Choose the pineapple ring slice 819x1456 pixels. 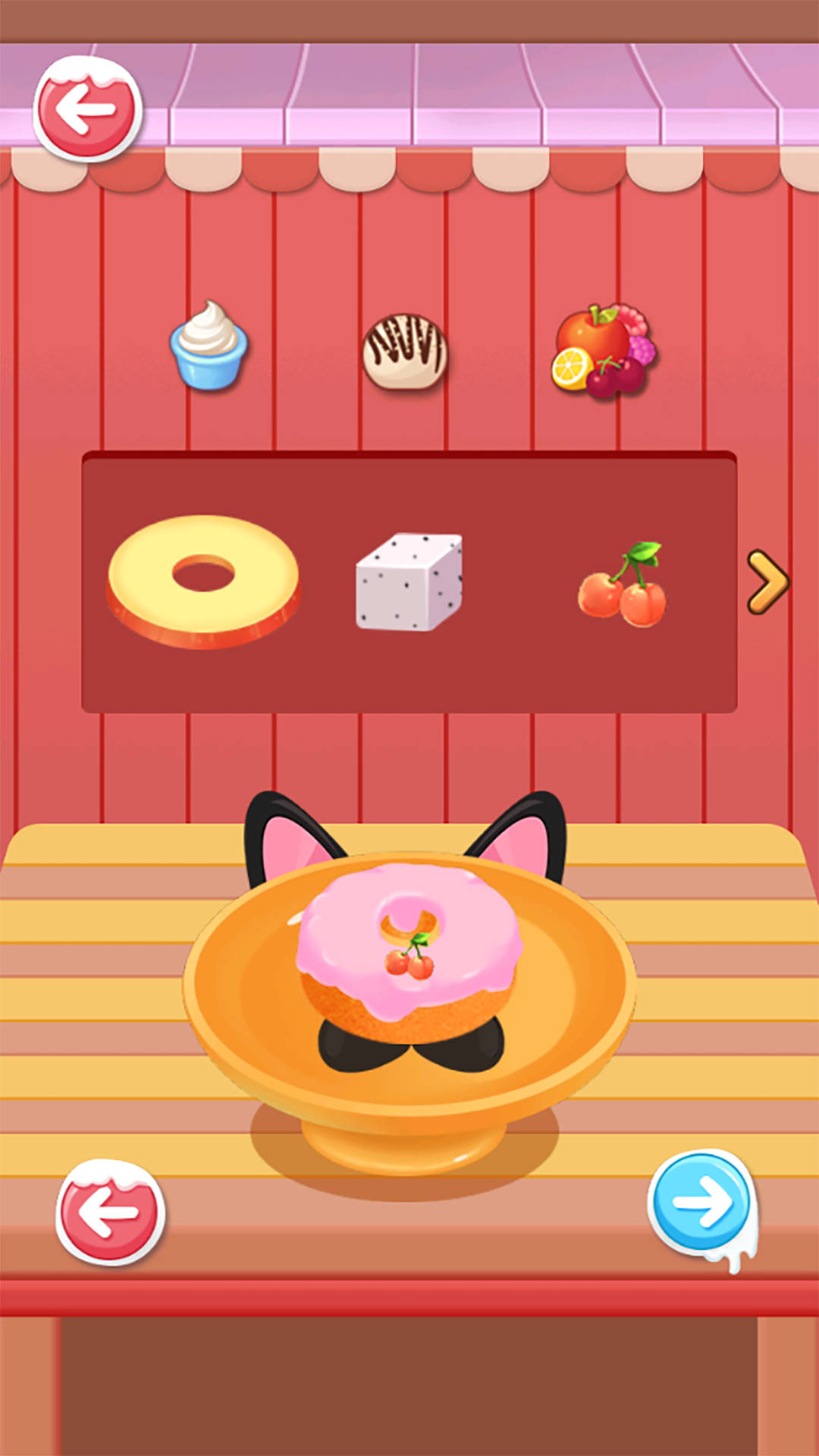[x=203, y=581]
